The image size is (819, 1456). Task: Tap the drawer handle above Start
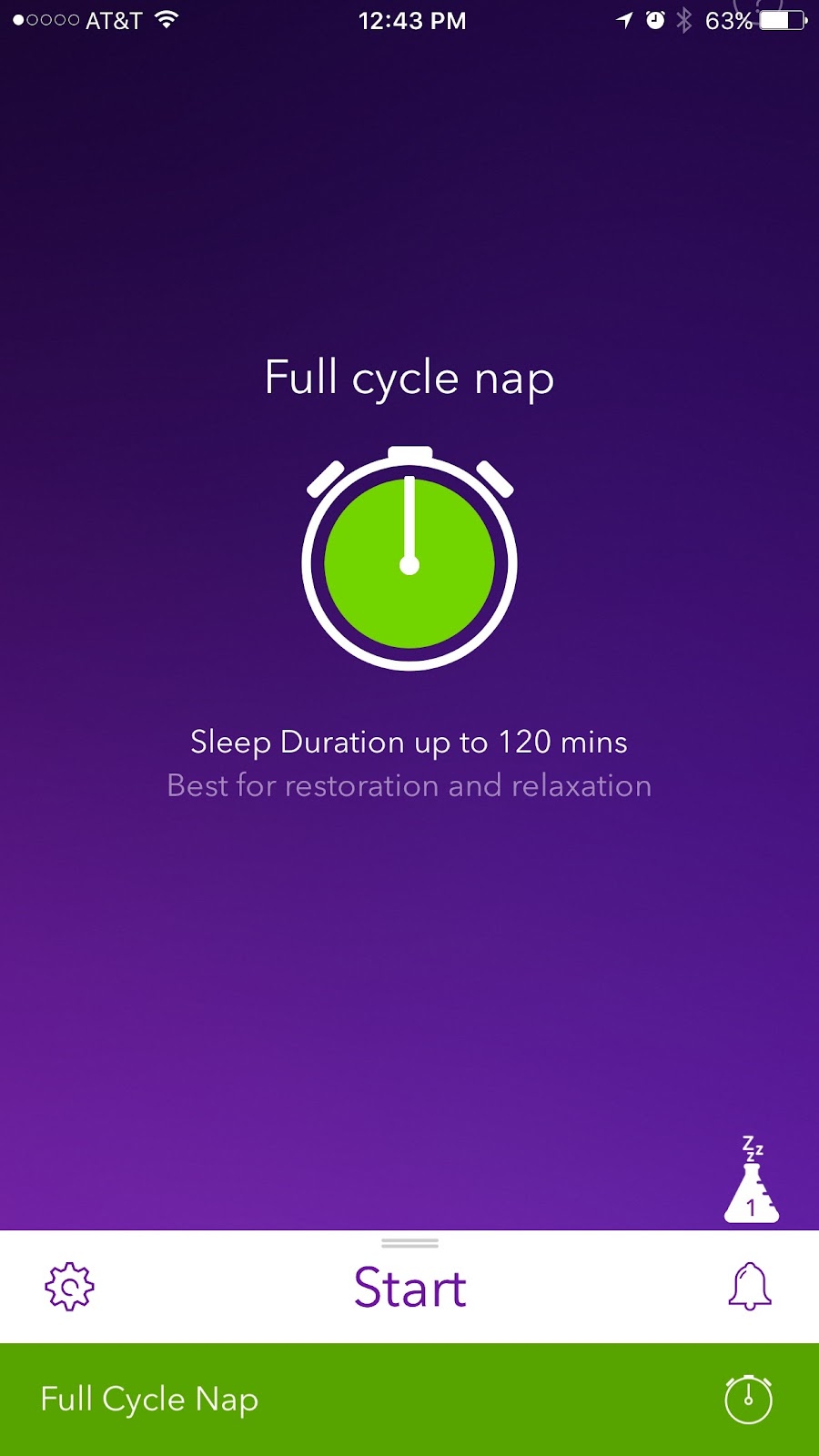pyautogui.click(x=409, y=1242)
